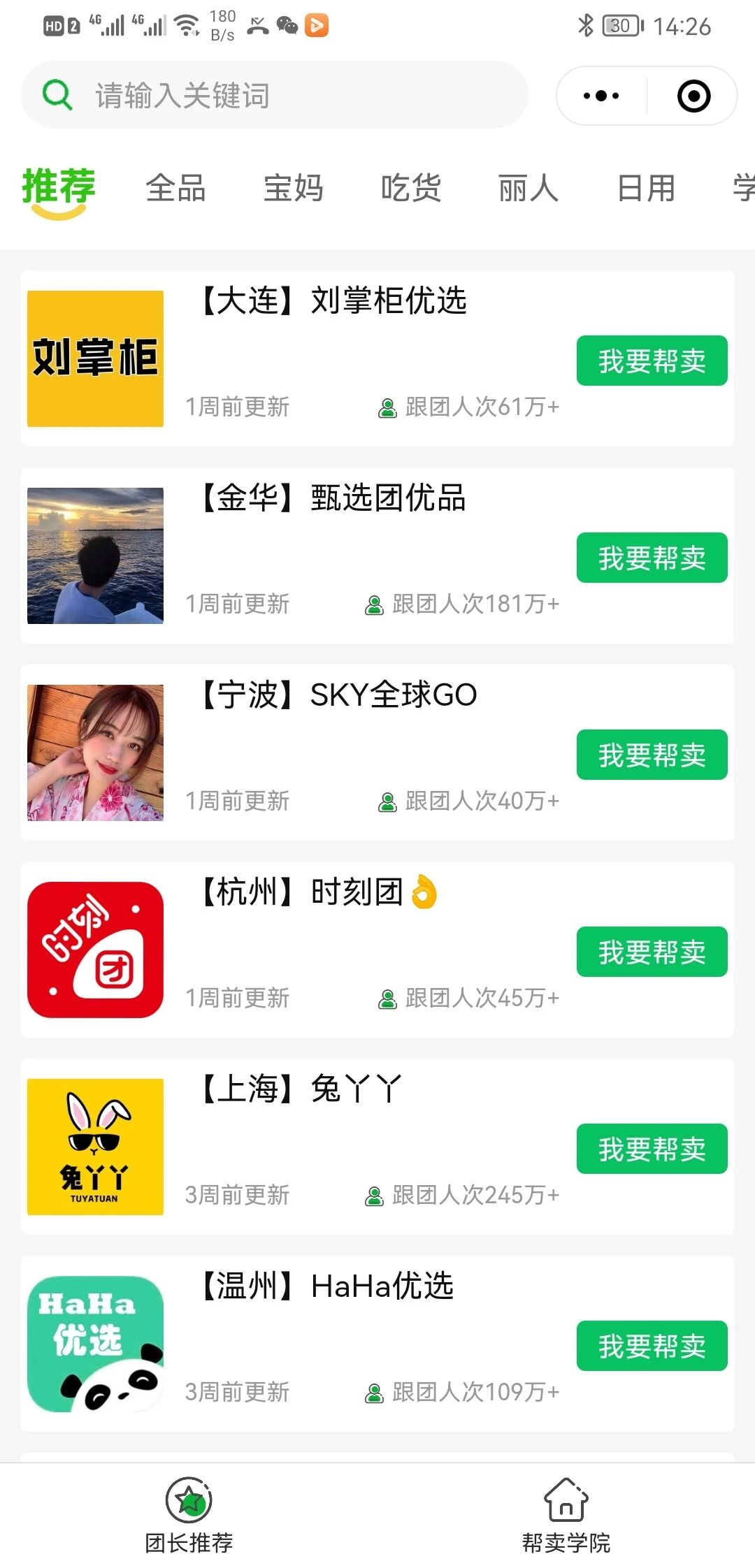Go to the 日用 tab
The image size is (755, 1568).
click(646, 189)
